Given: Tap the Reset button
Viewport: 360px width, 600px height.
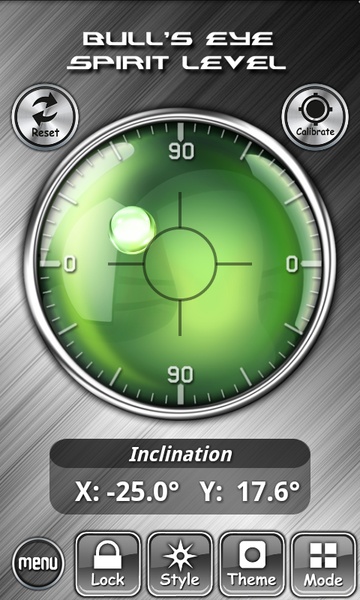Looking at the screenshot, I should (45, 117).
